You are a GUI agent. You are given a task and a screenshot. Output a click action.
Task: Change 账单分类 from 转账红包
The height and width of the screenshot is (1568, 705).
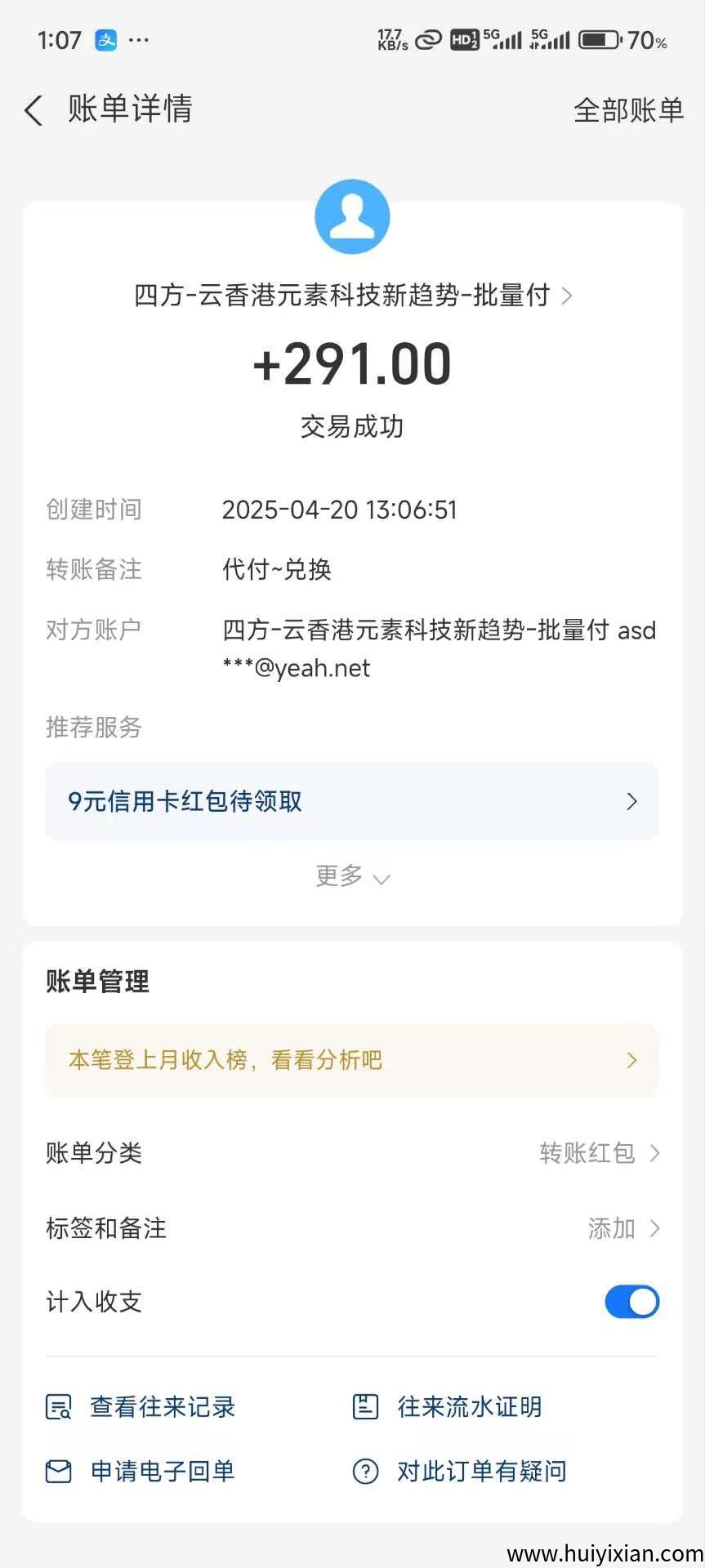click(x=598, y=1153)
